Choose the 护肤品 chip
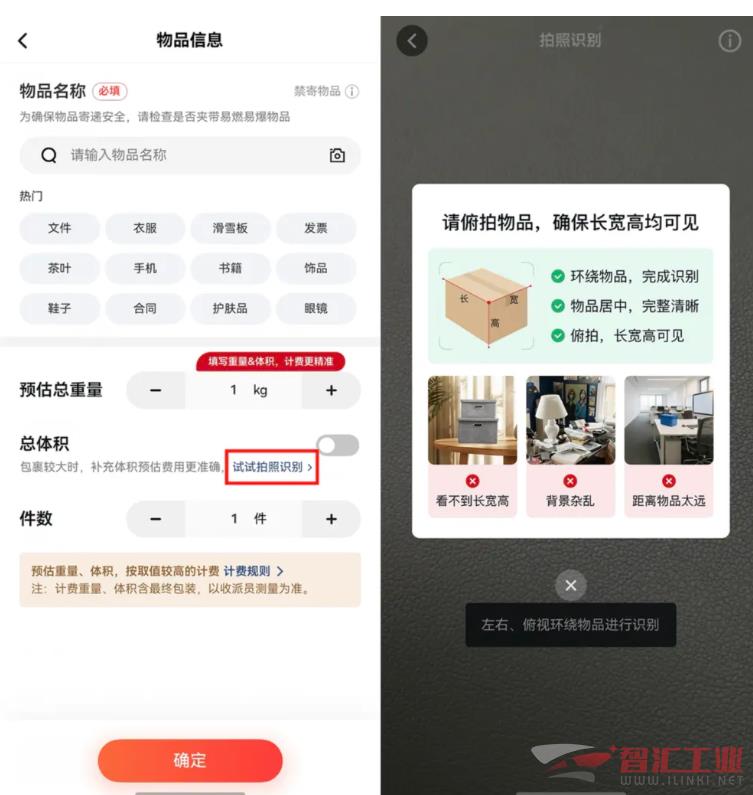 [230, 308]
